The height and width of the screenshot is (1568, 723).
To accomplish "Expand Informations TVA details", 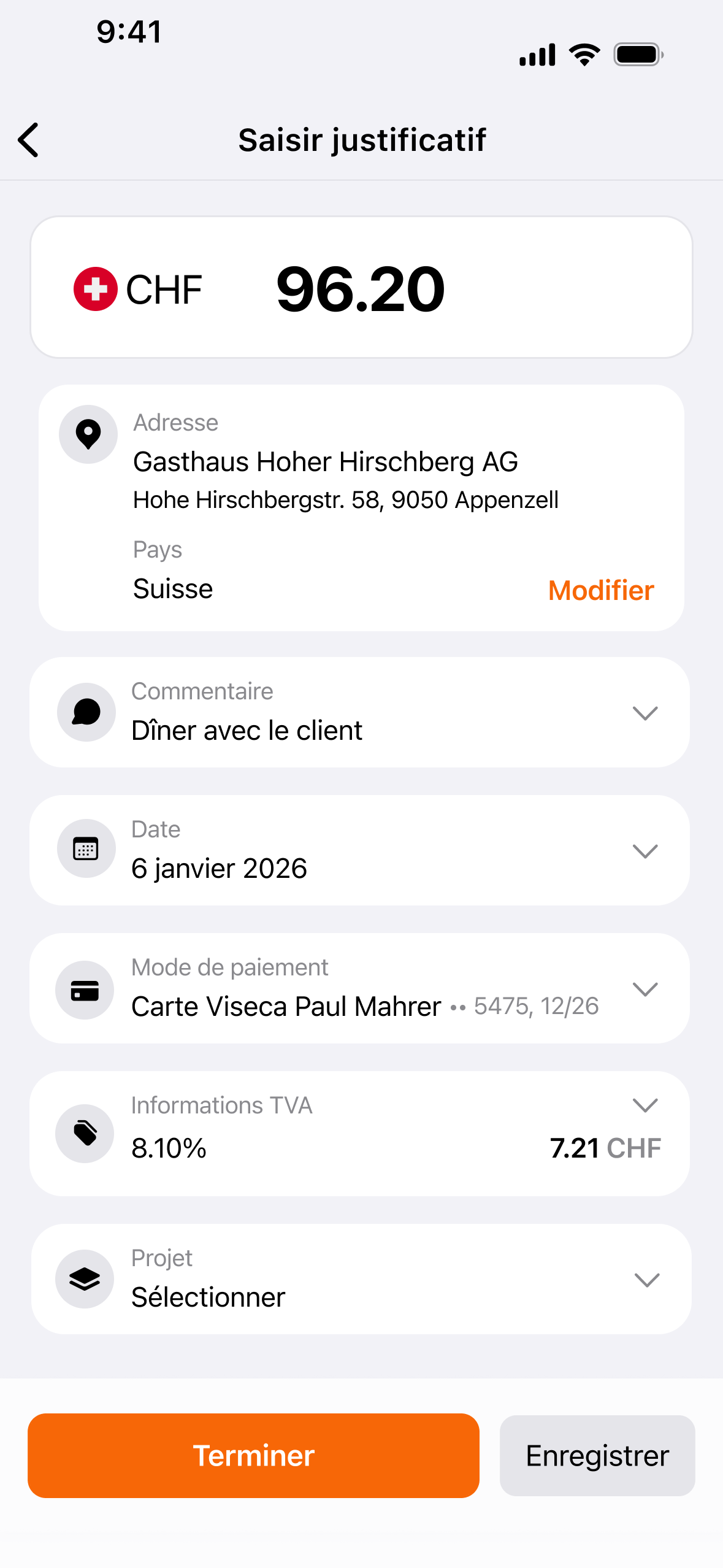I will coord(645,1105).
